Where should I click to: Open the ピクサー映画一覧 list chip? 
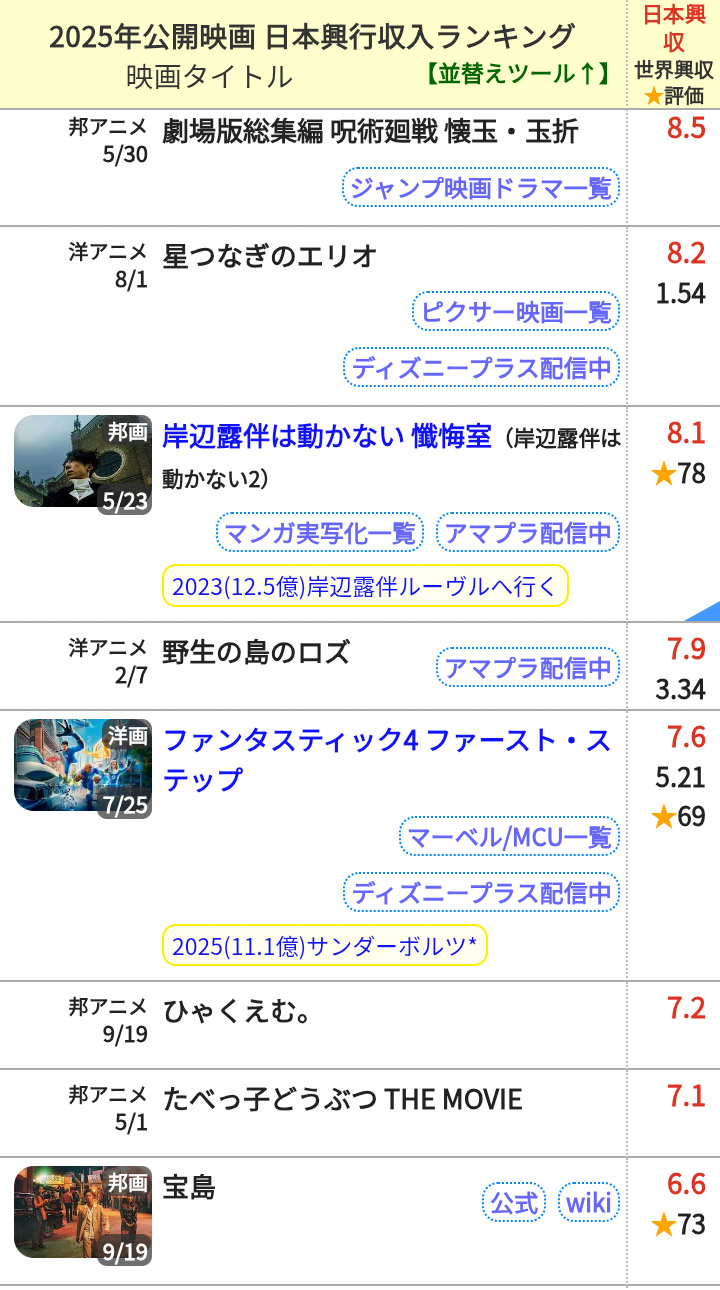(515, 312)
